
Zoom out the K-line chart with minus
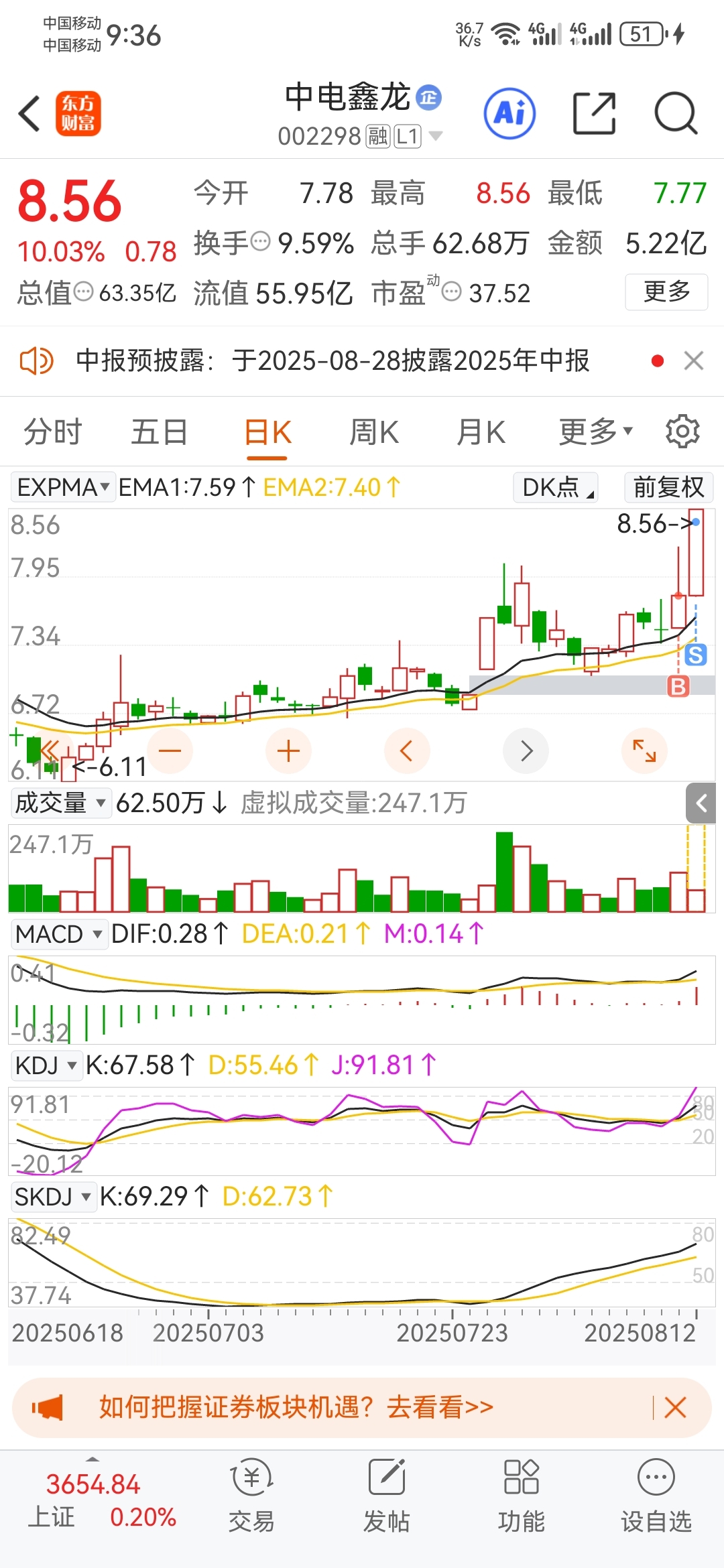pos(170,751)
